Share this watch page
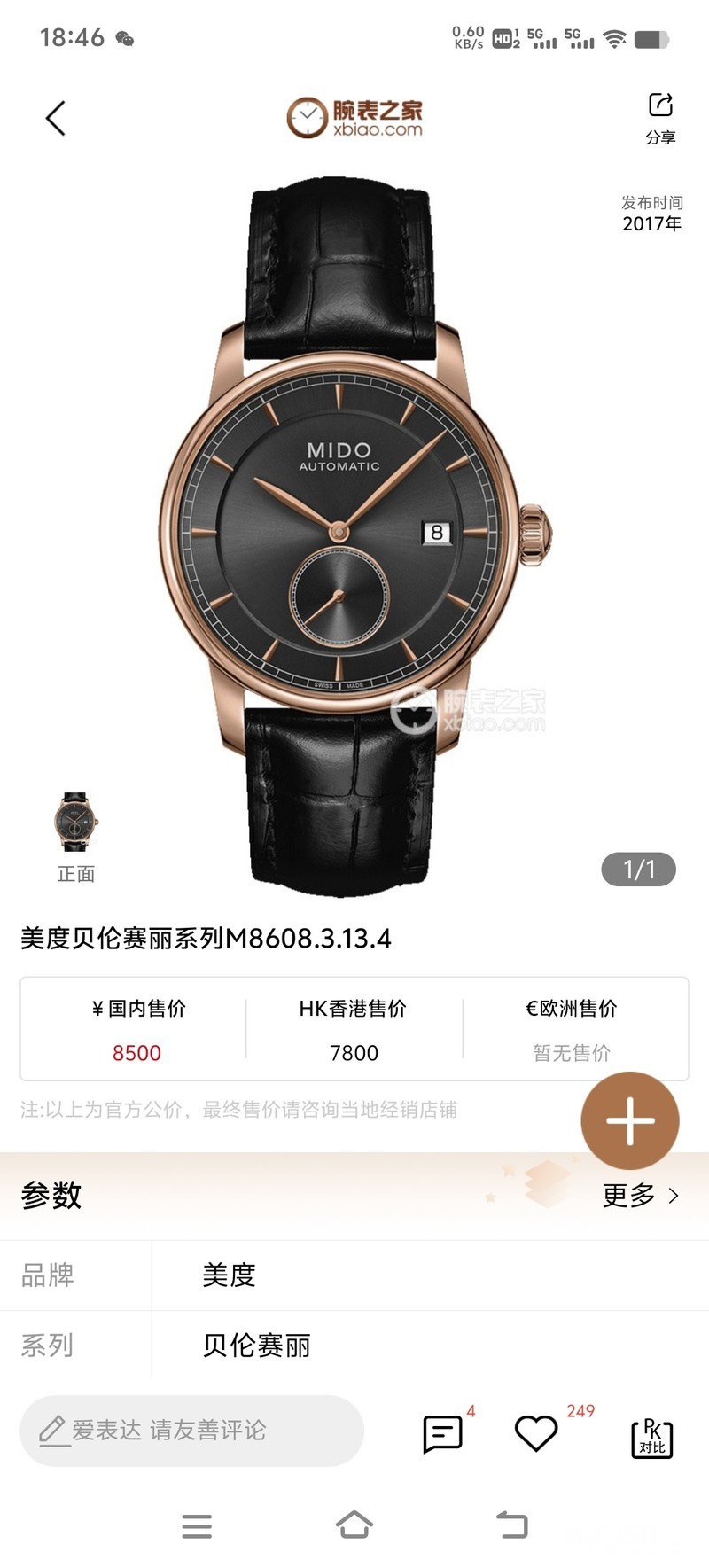The width and height of the screenshot is (709, 1568). tap(660, 117)
